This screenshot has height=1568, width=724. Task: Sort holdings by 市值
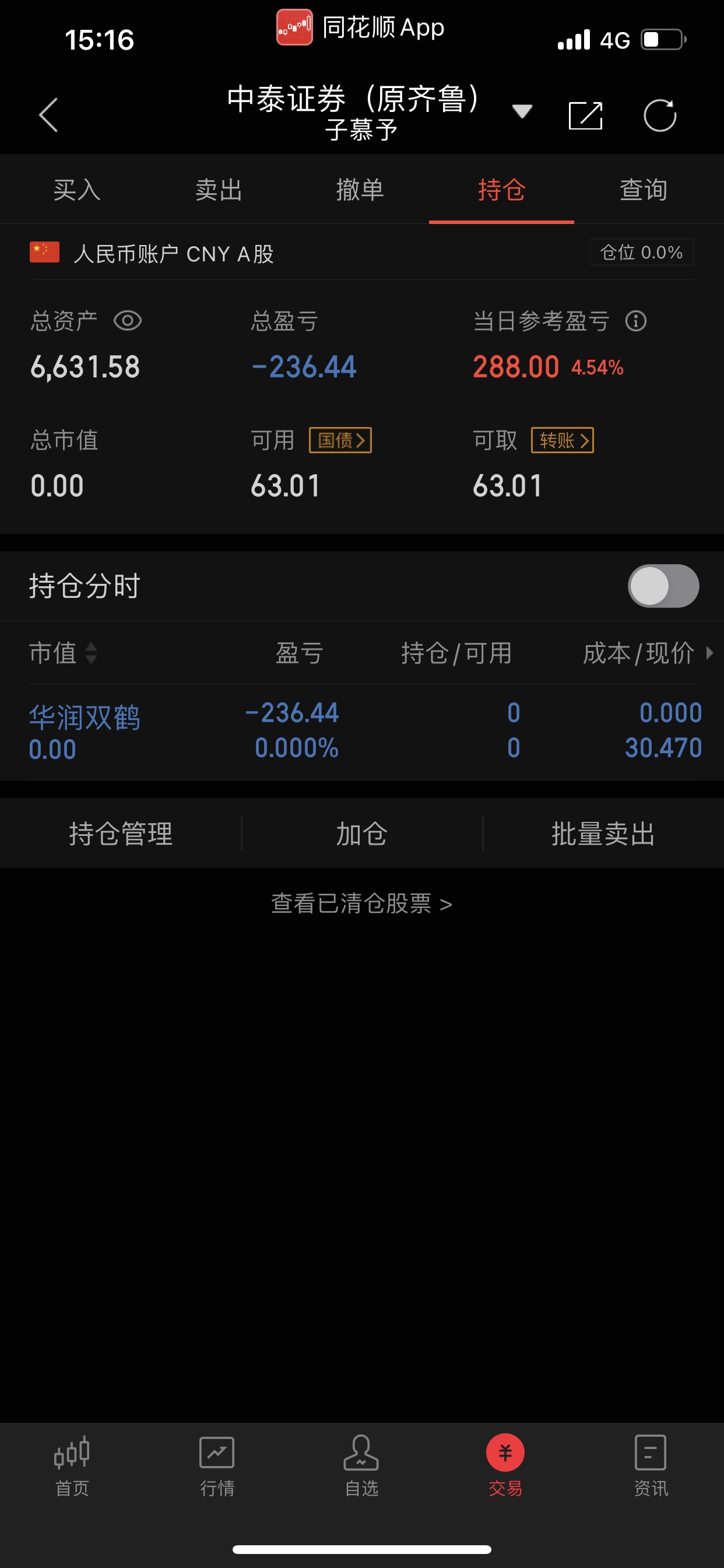pos(64,653)
